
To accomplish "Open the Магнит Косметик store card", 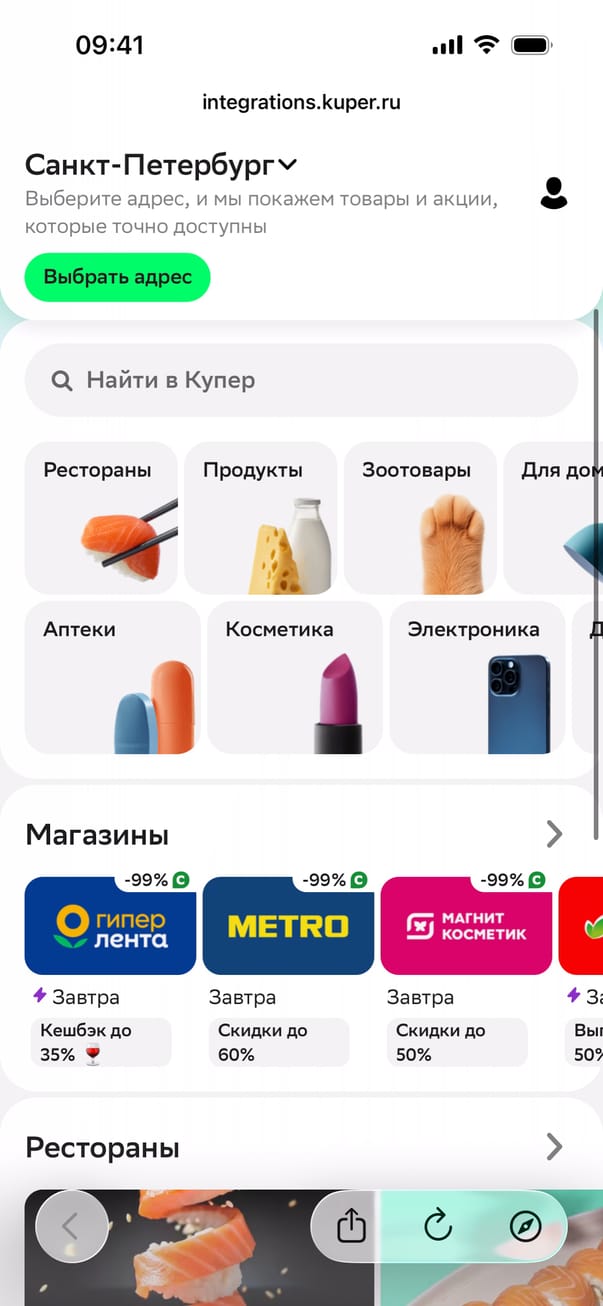I will [466, 926].
